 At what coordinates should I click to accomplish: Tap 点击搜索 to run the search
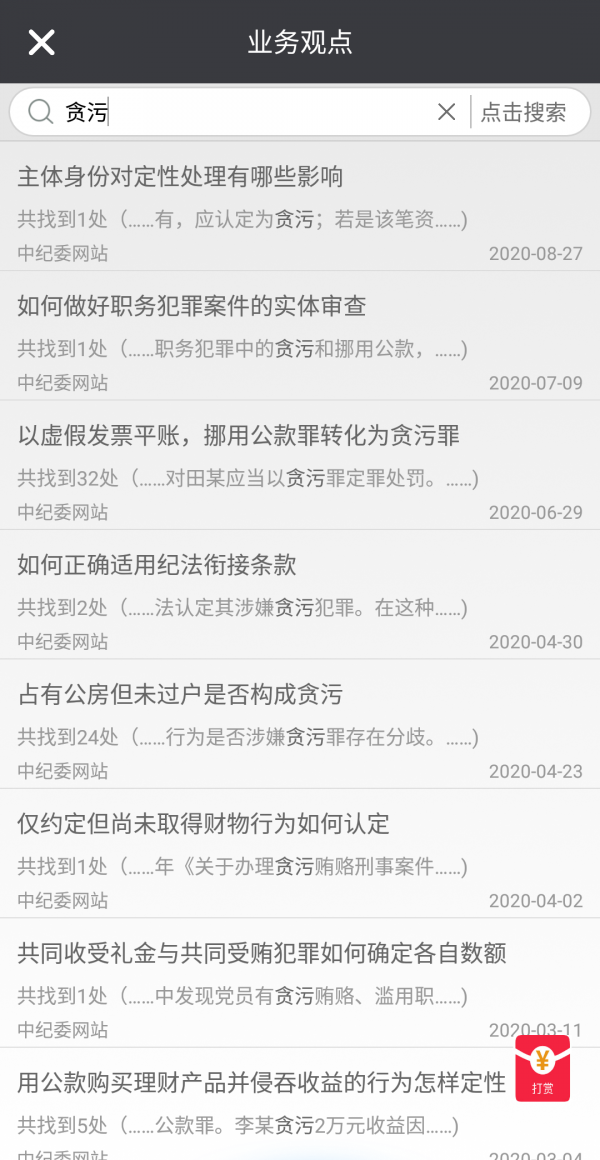tap(523, 112)
